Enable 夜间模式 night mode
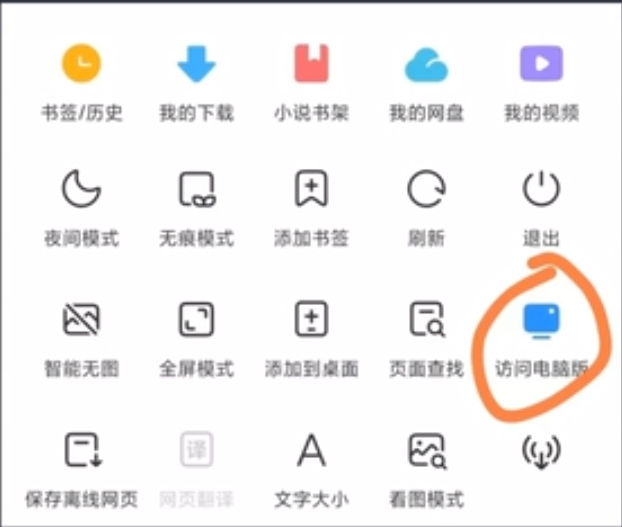 [x=81, y=190]
